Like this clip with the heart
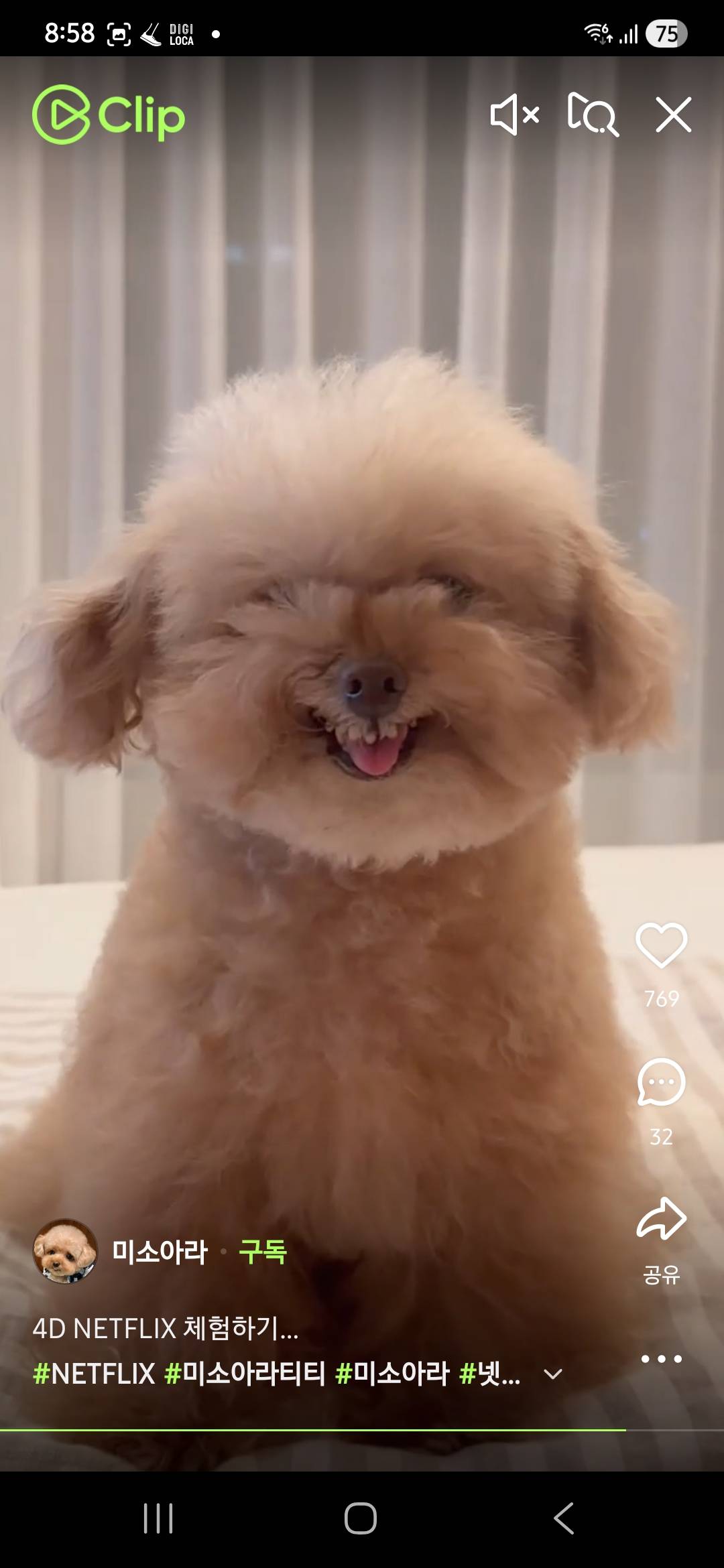This screenshot has height=1568, width=724. [x=661, y=945]
